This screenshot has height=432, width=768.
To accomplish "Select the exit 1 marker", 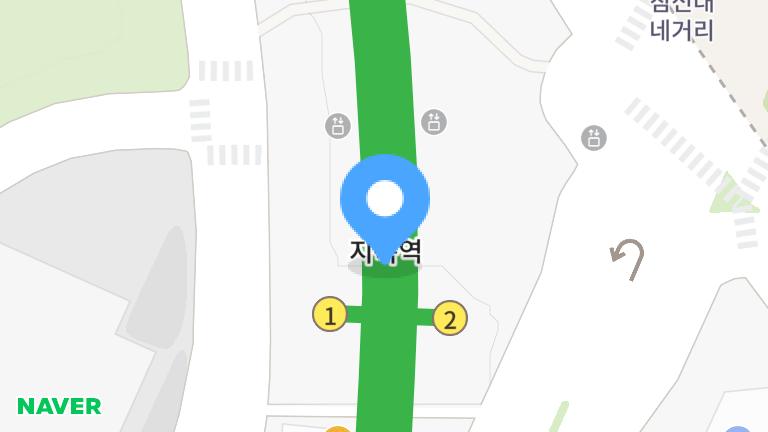I will 330,314.
